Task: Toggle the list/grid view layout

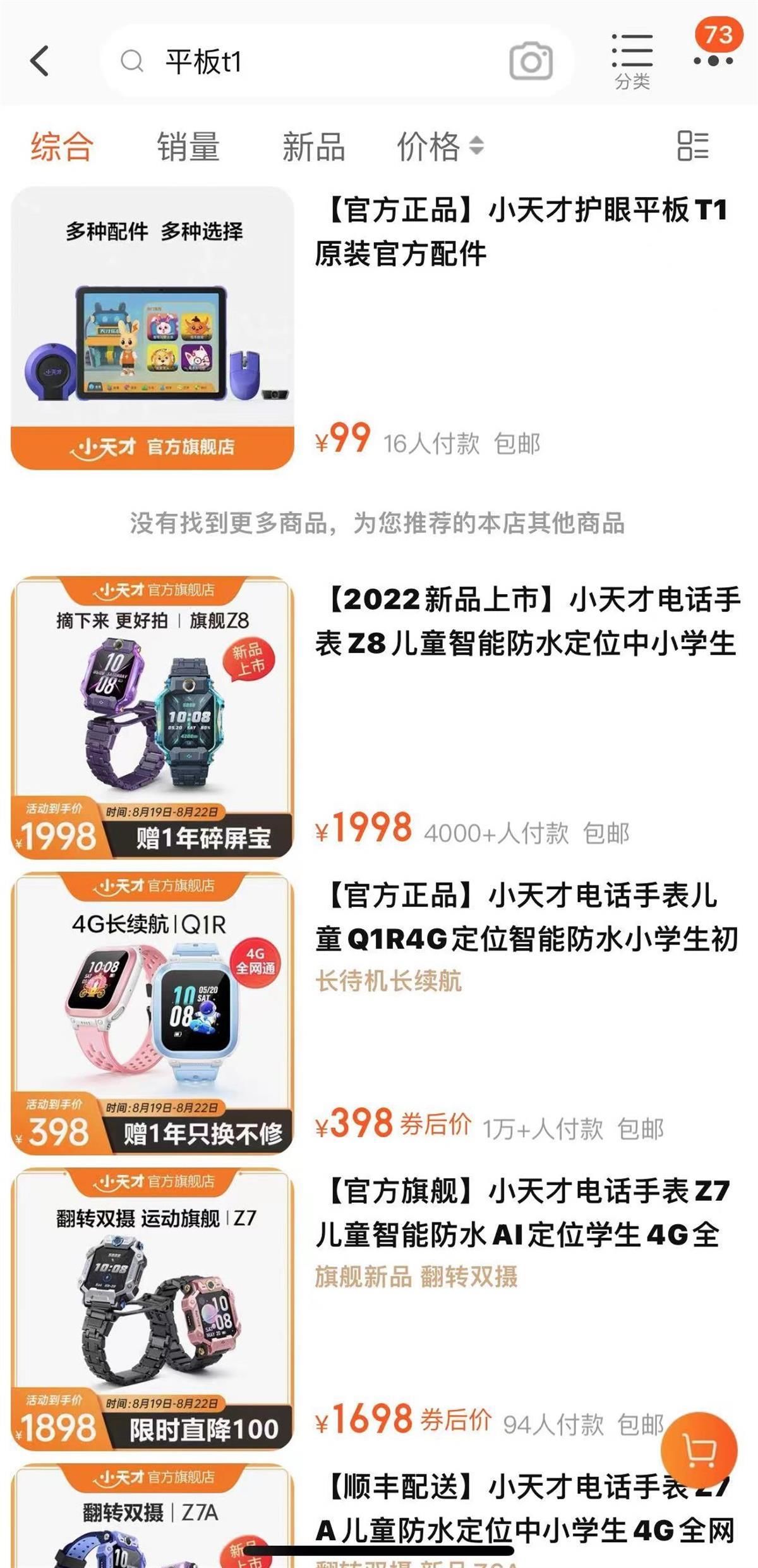Action: pyautogui.click(x=692, y=146)
